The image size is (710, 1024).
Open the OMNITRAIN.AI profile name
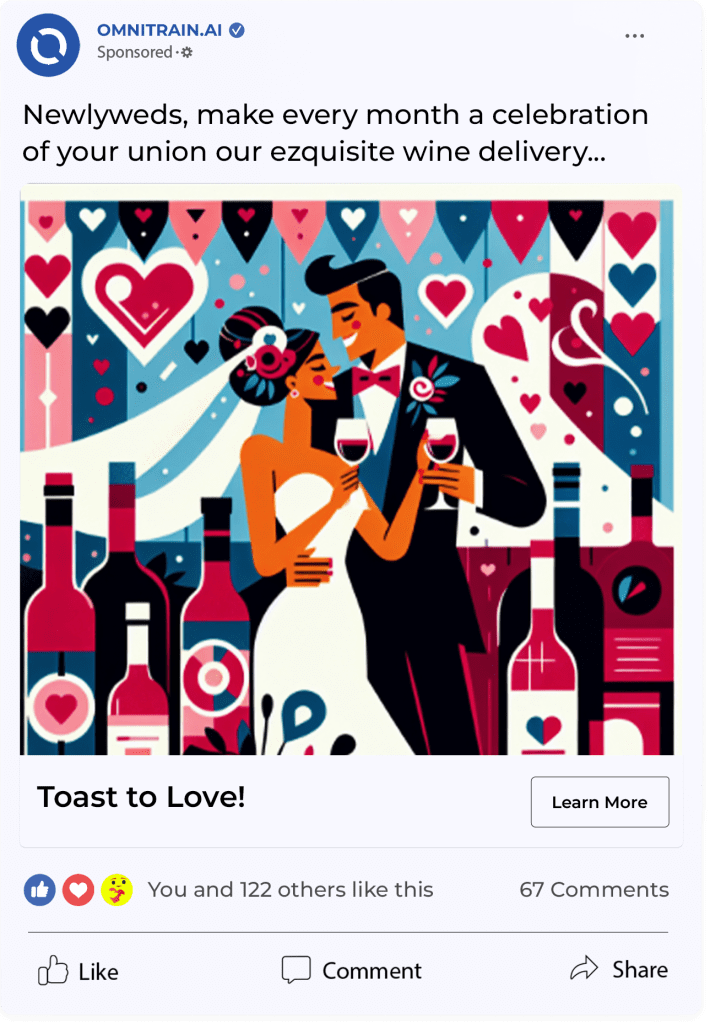(x=160, y=31)
